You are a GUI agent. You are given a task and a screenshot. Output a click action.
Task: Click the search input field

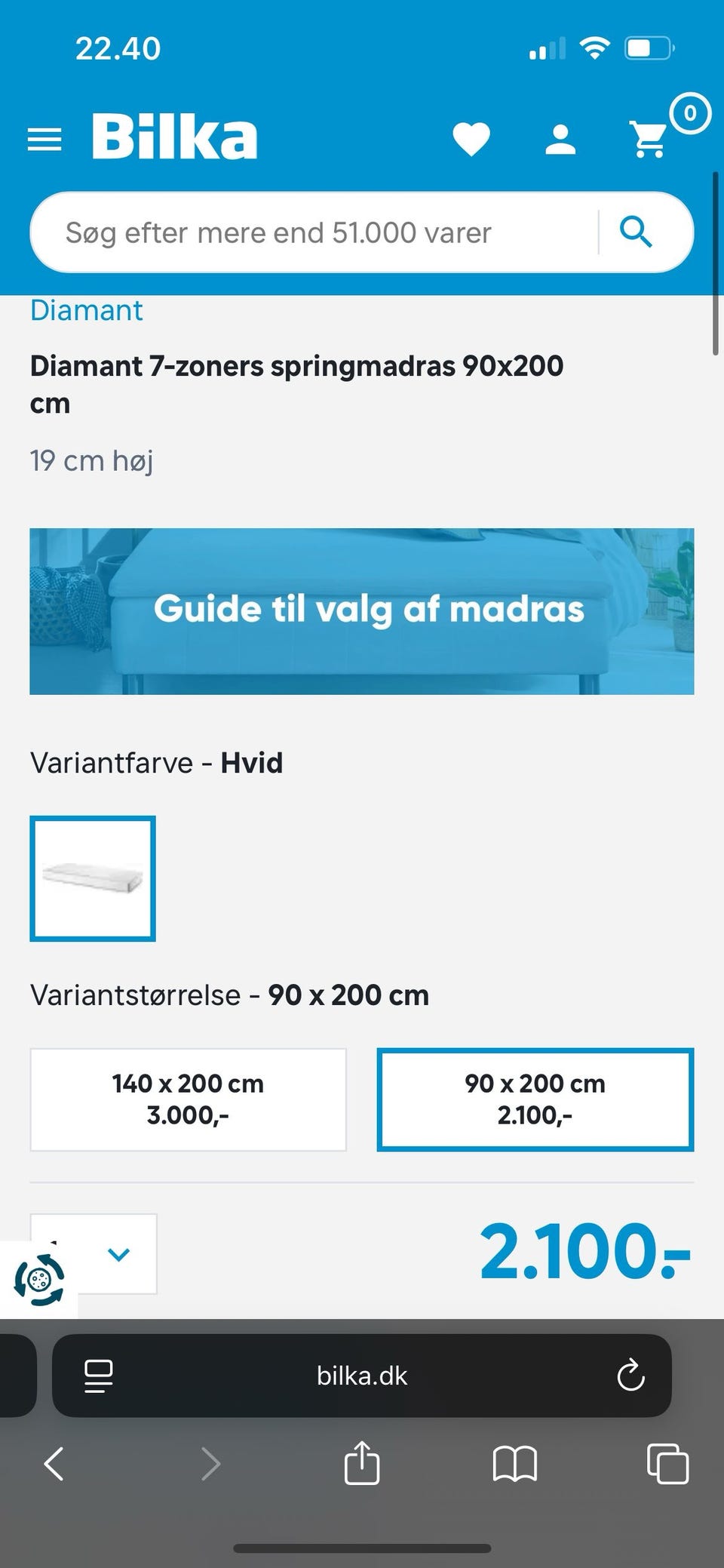[x=302, y=232]
